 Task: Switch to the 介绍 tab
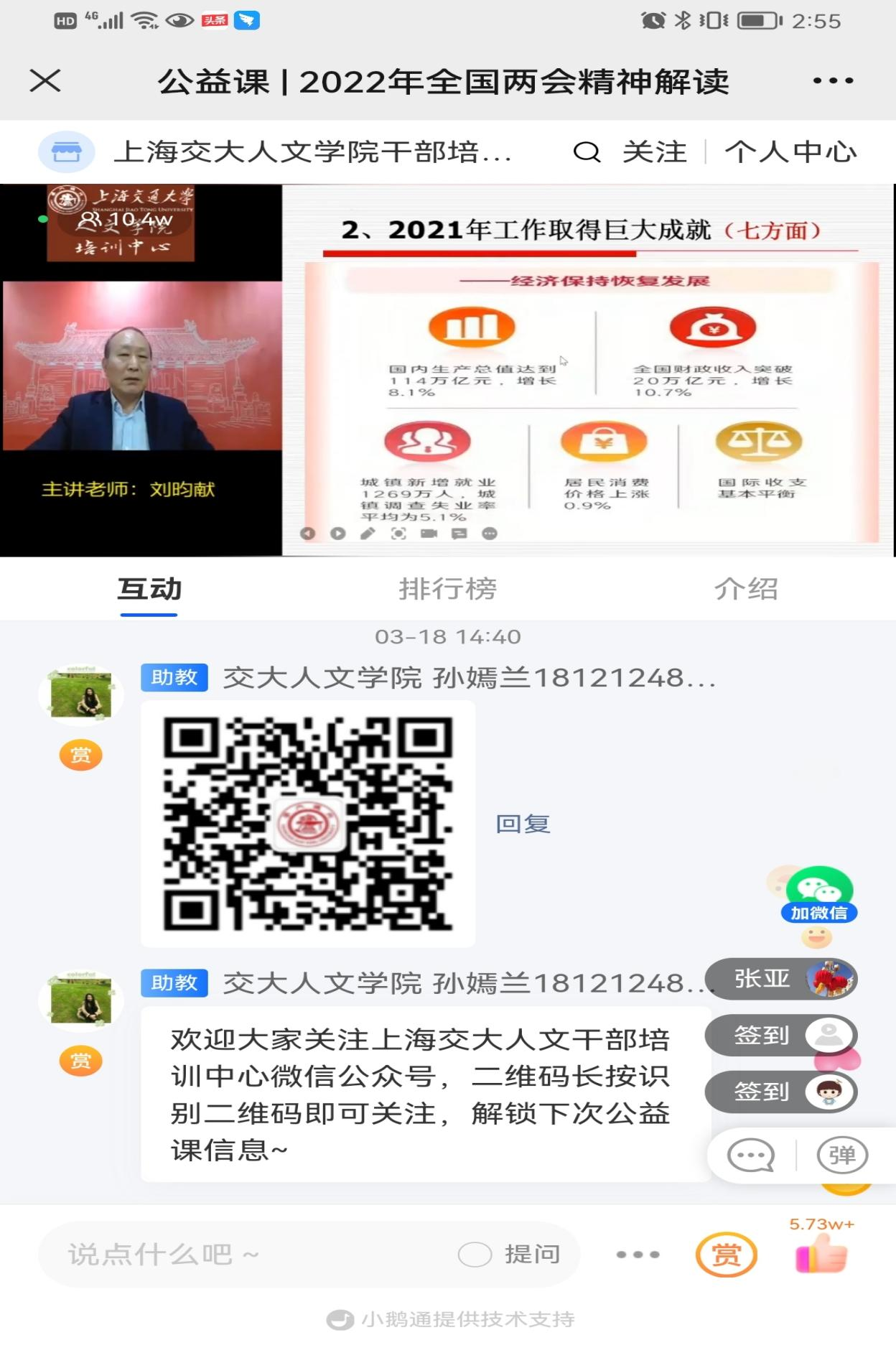click(745, 589)
